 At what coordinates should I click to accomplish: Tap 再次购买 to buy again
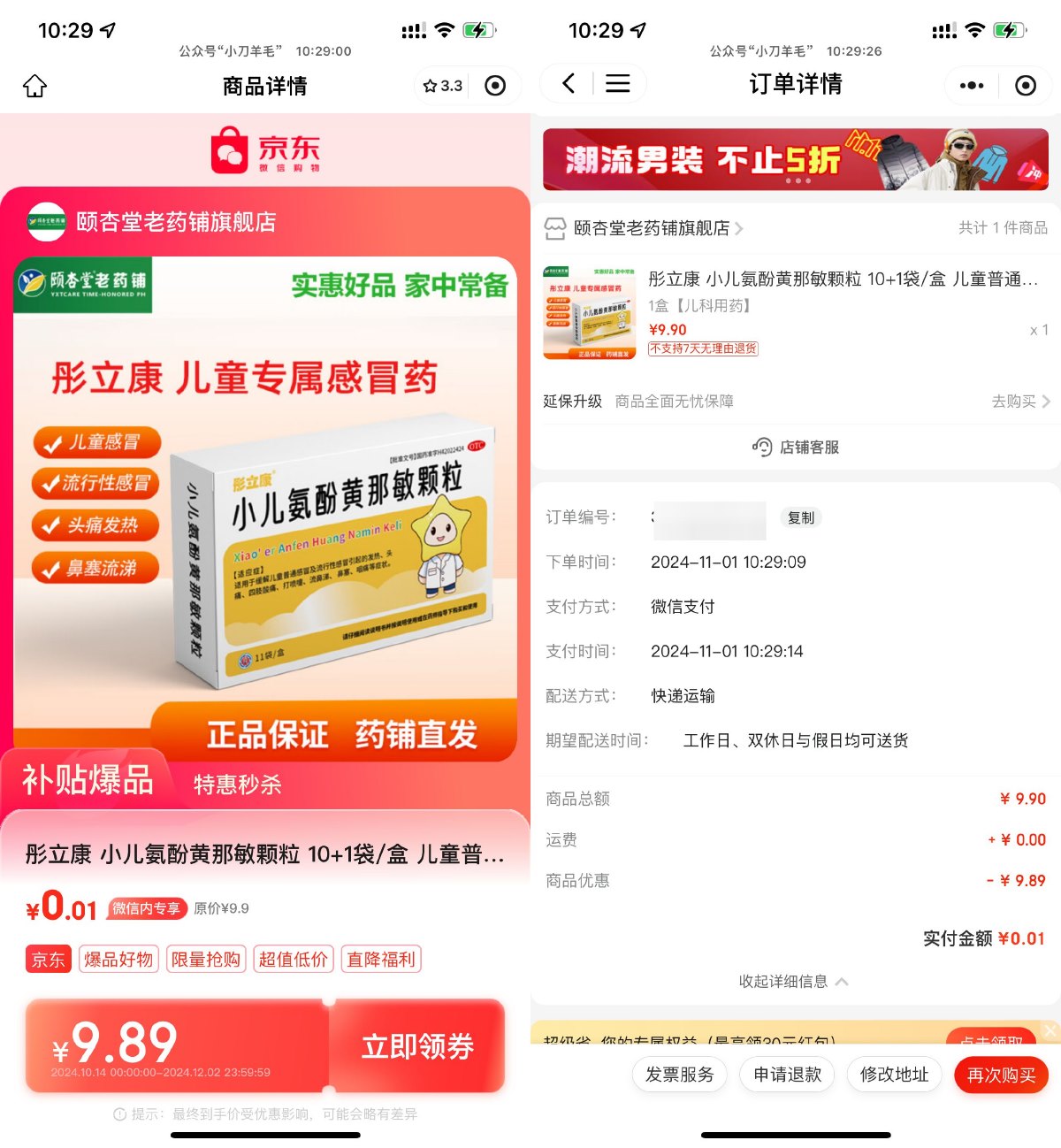pos(1001,1075)
